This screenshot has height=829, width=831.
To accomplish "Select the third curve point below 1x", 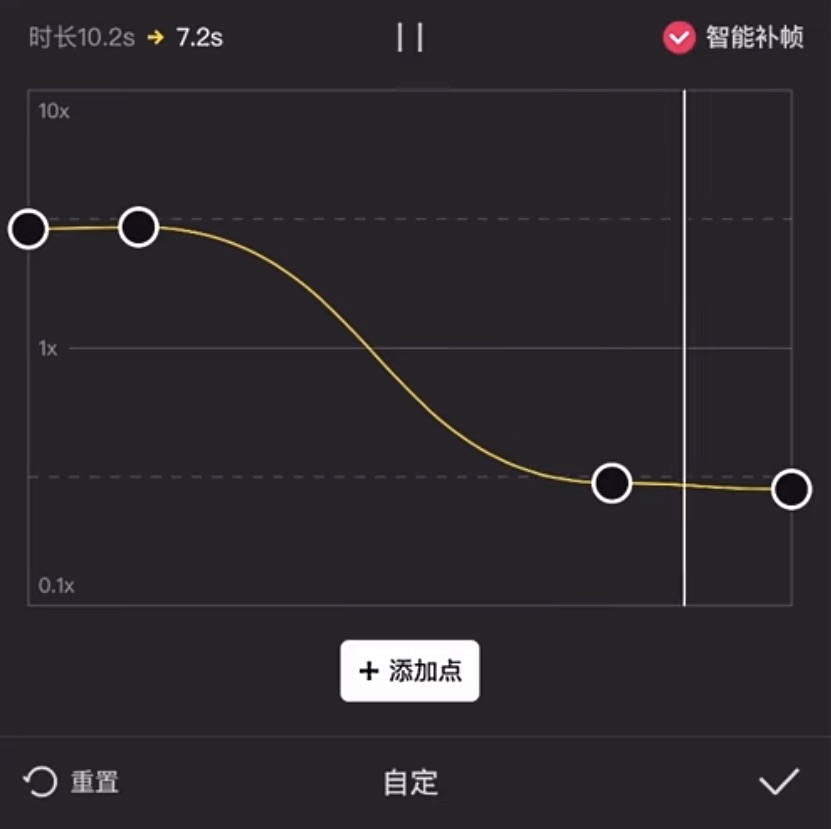I will [x=611, y=483].
